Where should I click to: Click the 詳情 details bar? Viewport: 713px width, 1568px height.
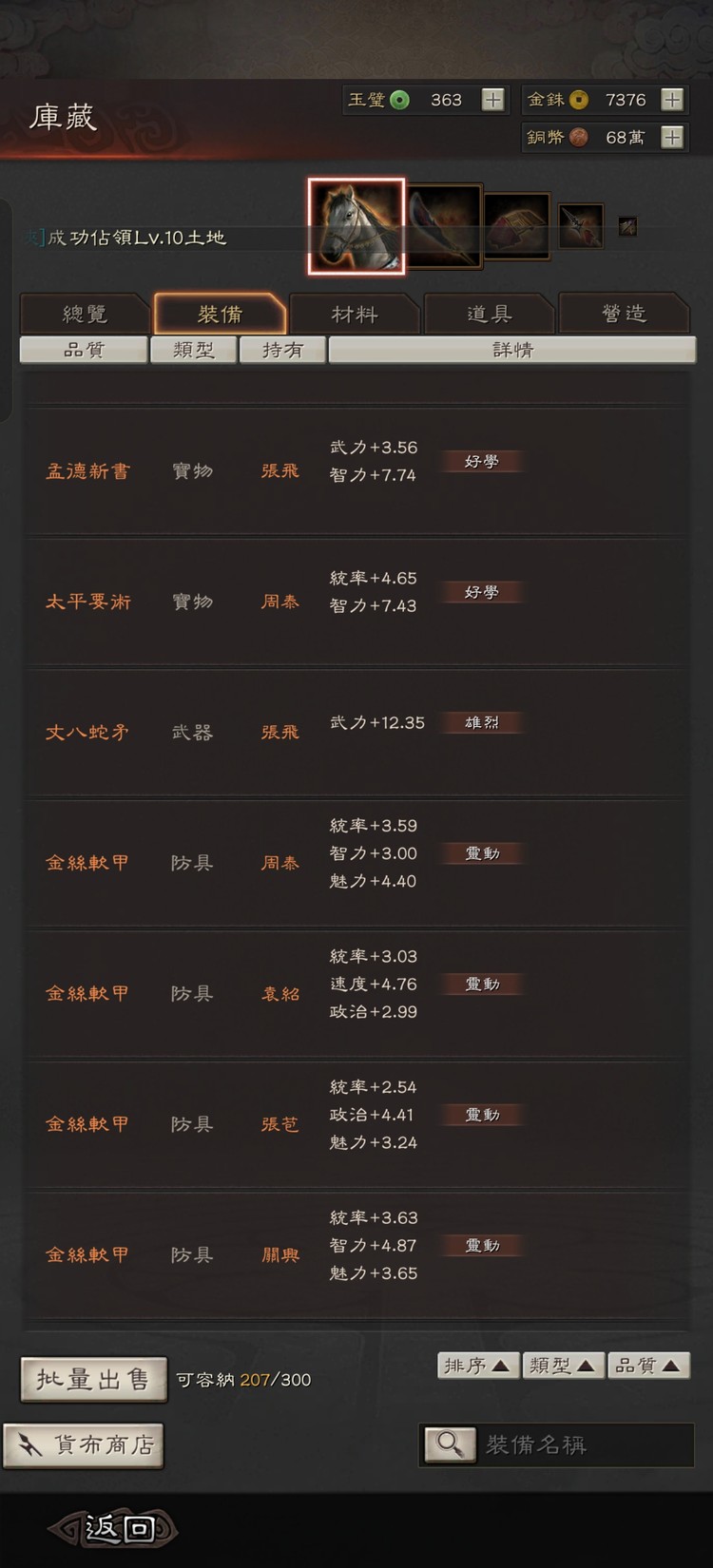pyautogui.click(x=511, y=350)
